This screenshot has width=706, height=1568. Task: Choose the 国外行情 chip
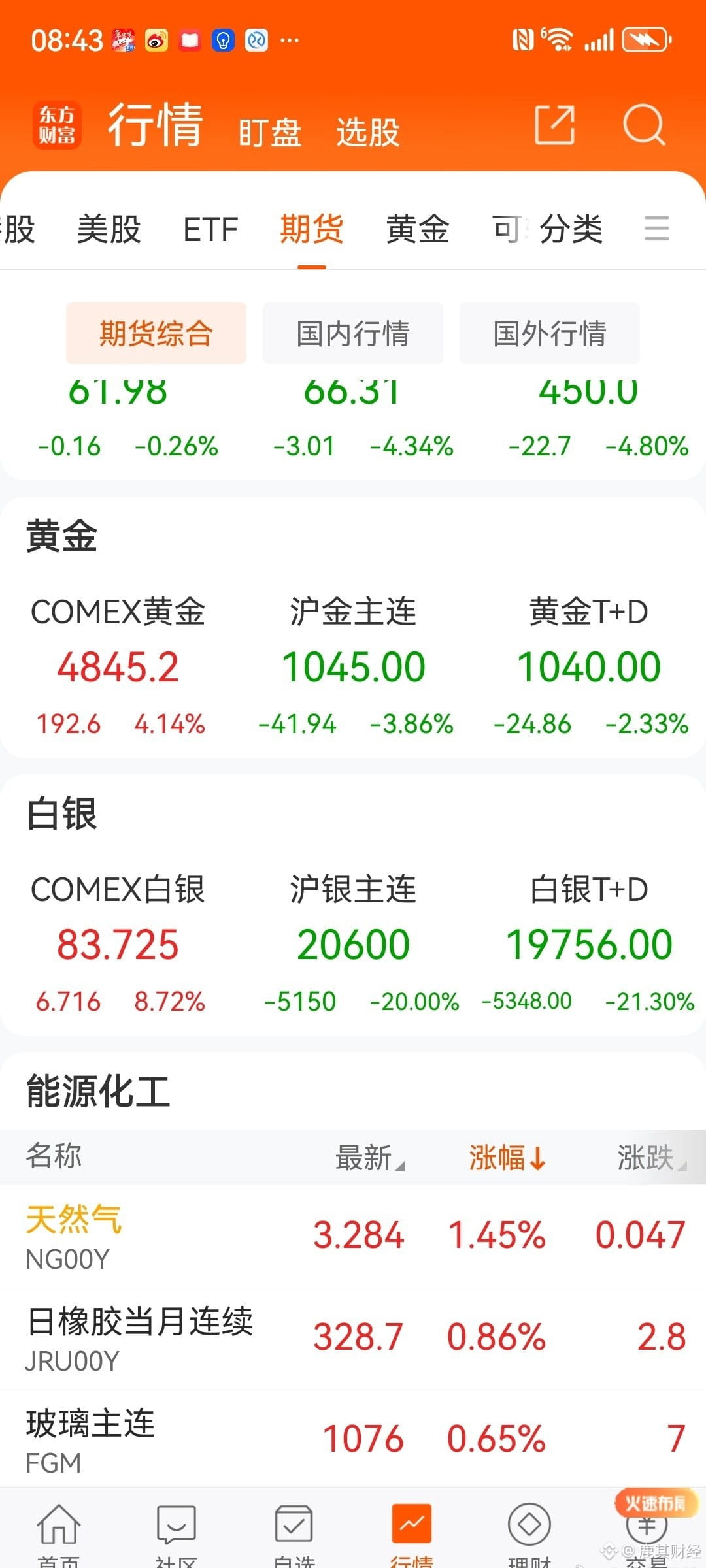[x=549, y=333]
